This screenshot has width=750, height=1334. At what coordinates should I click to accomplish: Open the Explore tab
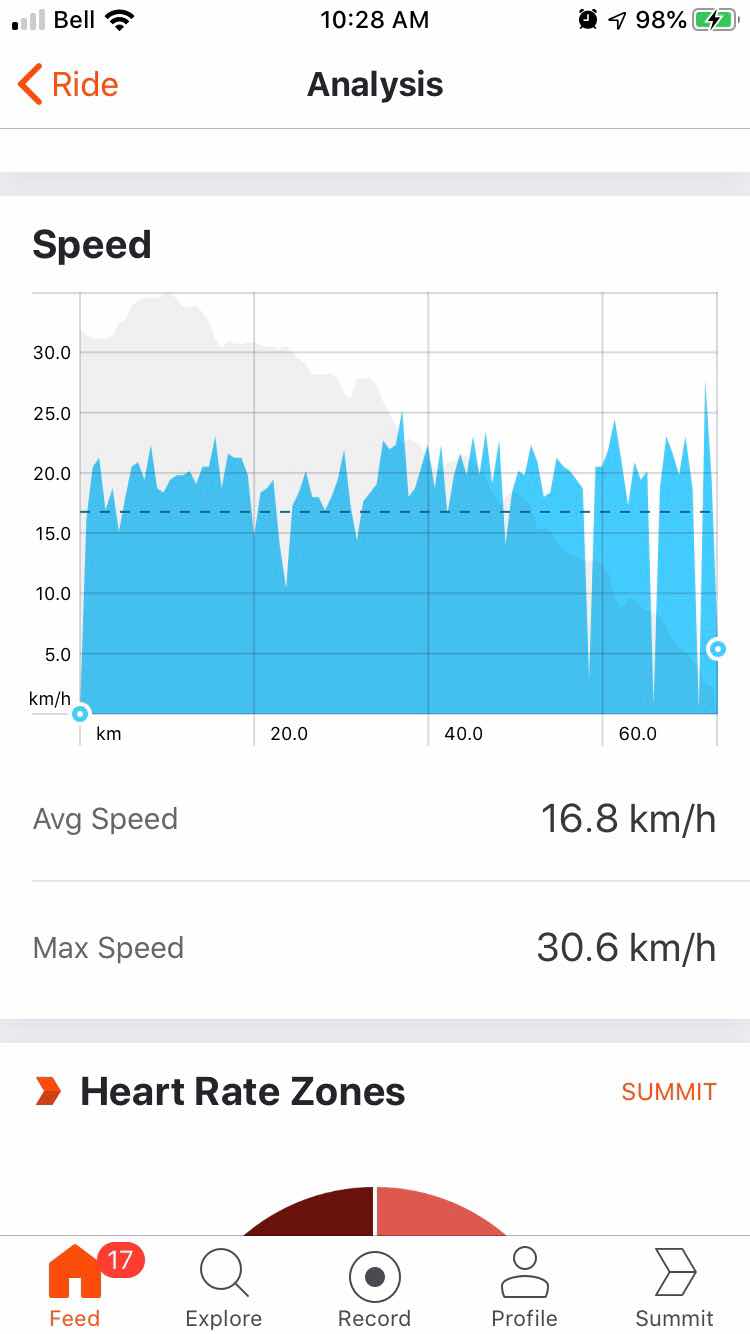pos(224,1287)
